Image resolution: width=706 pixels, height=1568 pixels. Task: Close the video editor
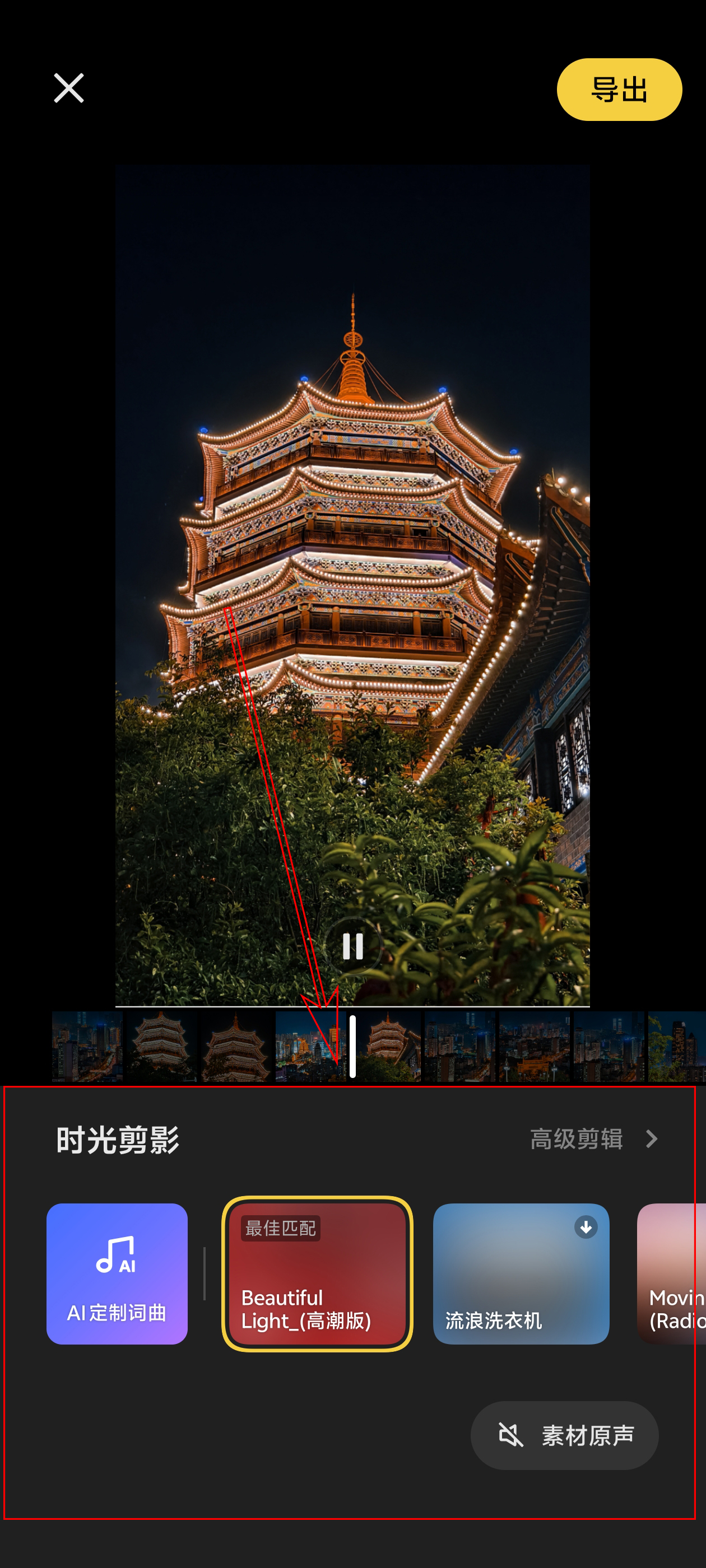pyautogui.click(x=68, y=88)
